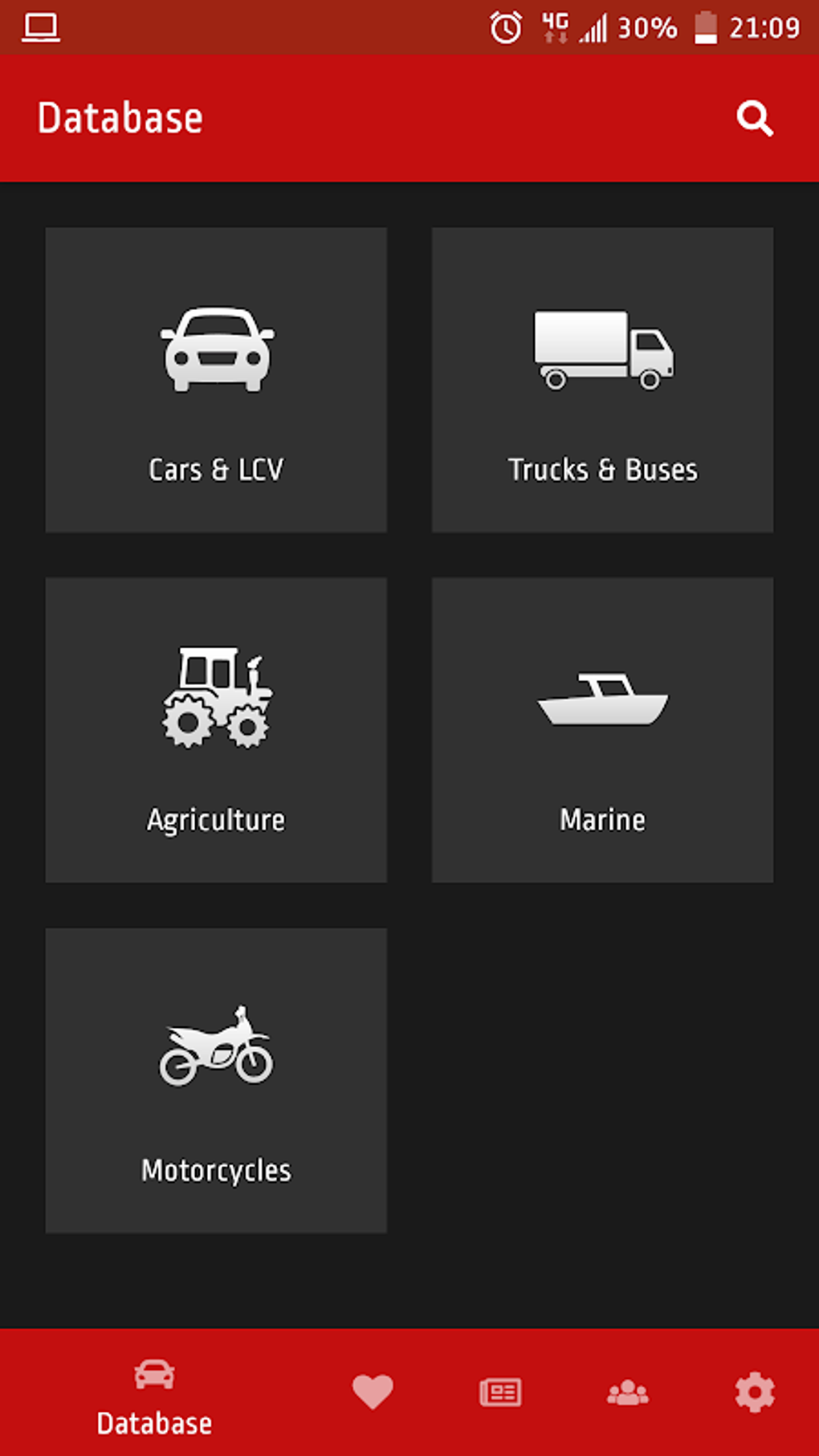
Task: Open the news tab
Action: (500, 1392)
